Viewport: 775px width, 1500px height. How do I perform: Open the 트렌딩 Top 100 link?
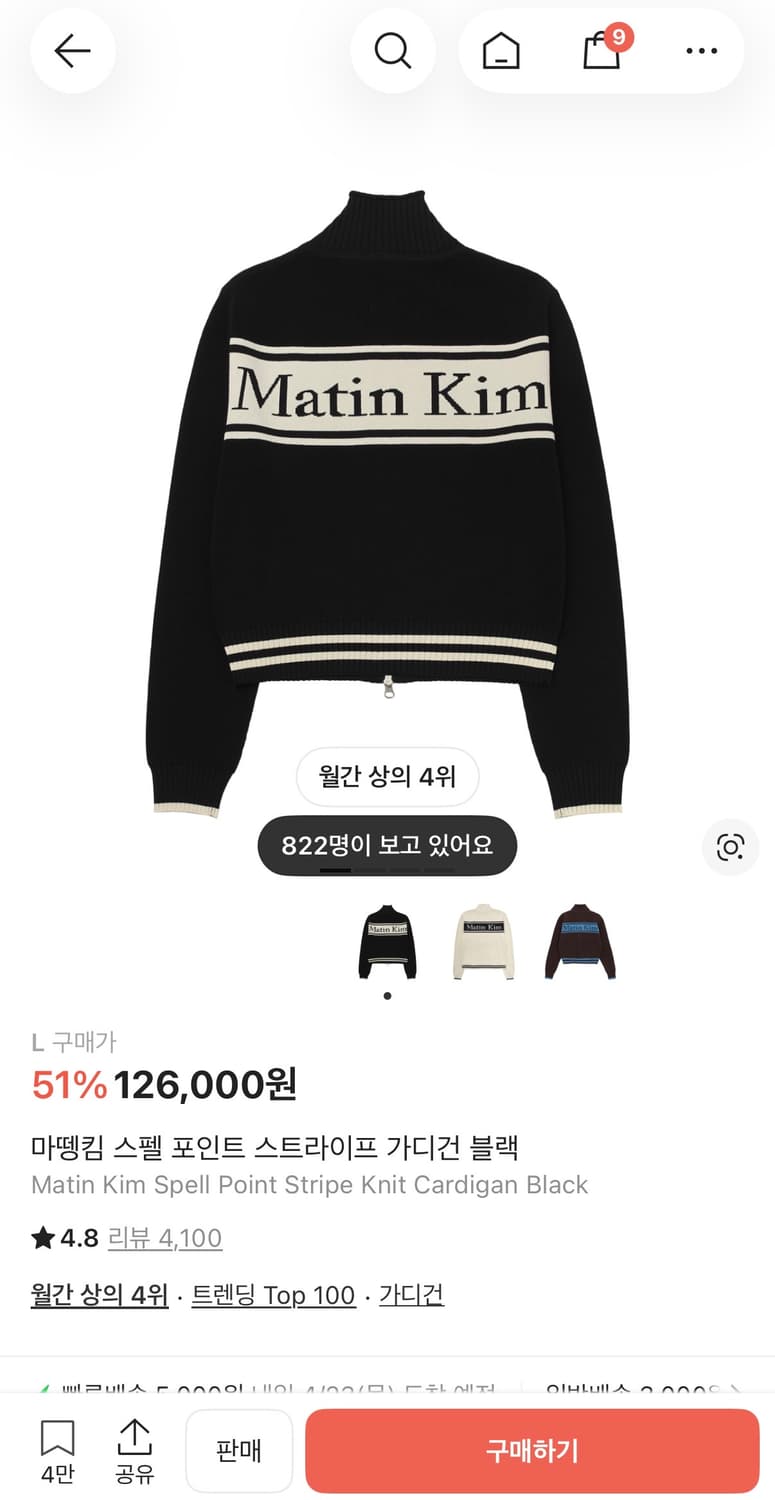click(273, 1294)
